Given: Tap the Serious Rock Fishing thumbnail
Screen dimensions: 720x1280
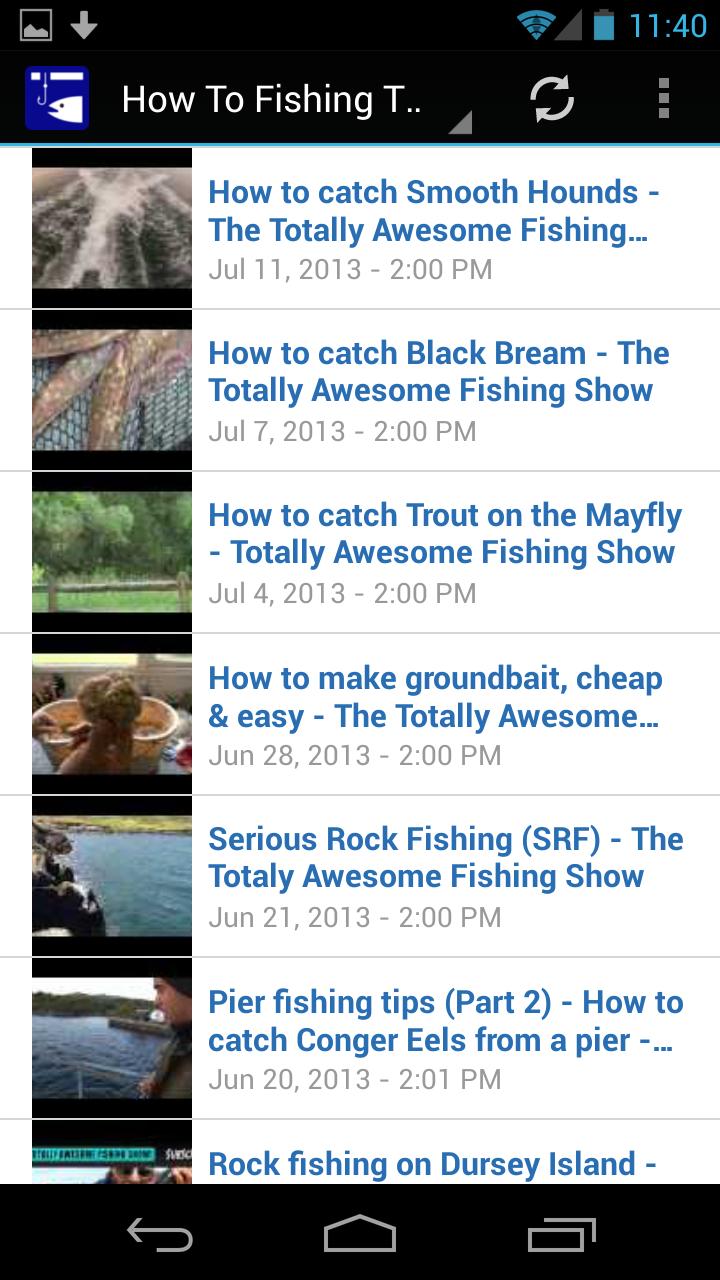Looking at the screenshot, I should pos(111,875).
